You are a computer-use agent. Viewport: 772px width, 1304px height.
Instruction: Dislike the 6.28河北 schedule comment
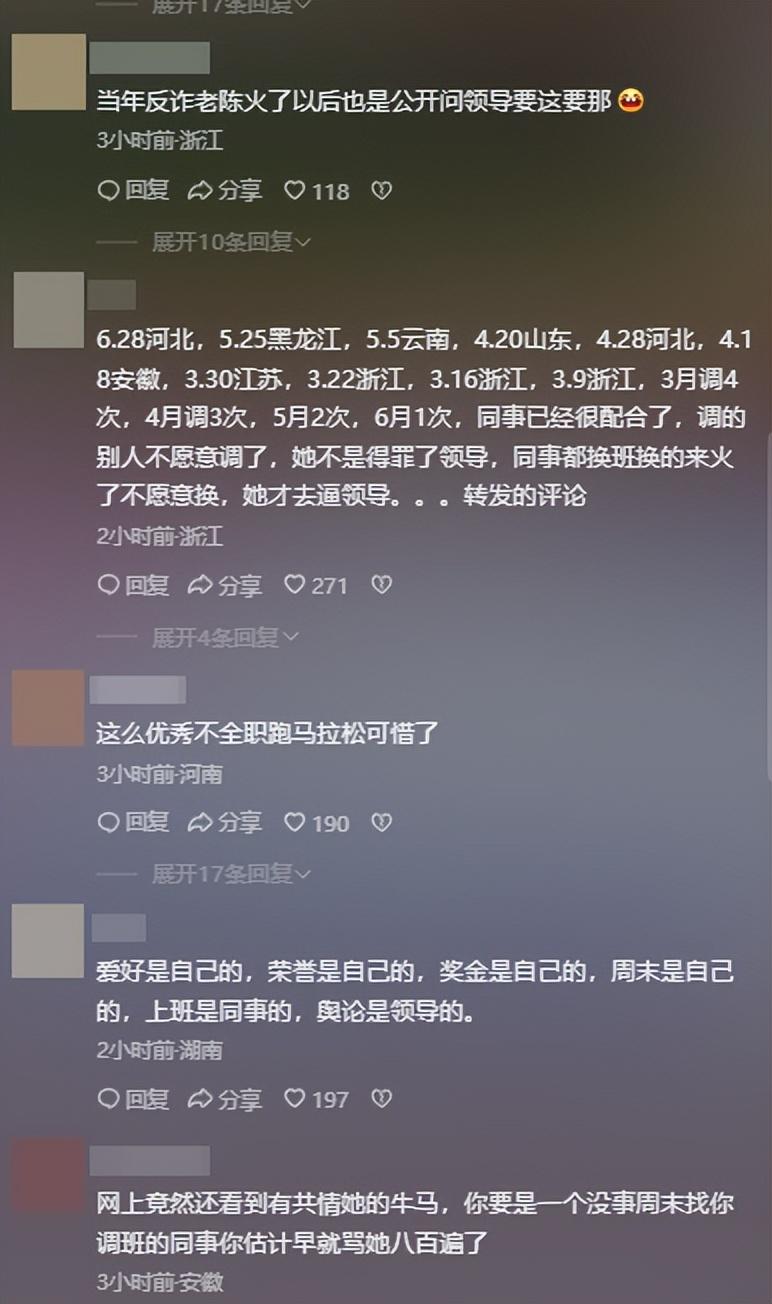[x=381, y=585]
